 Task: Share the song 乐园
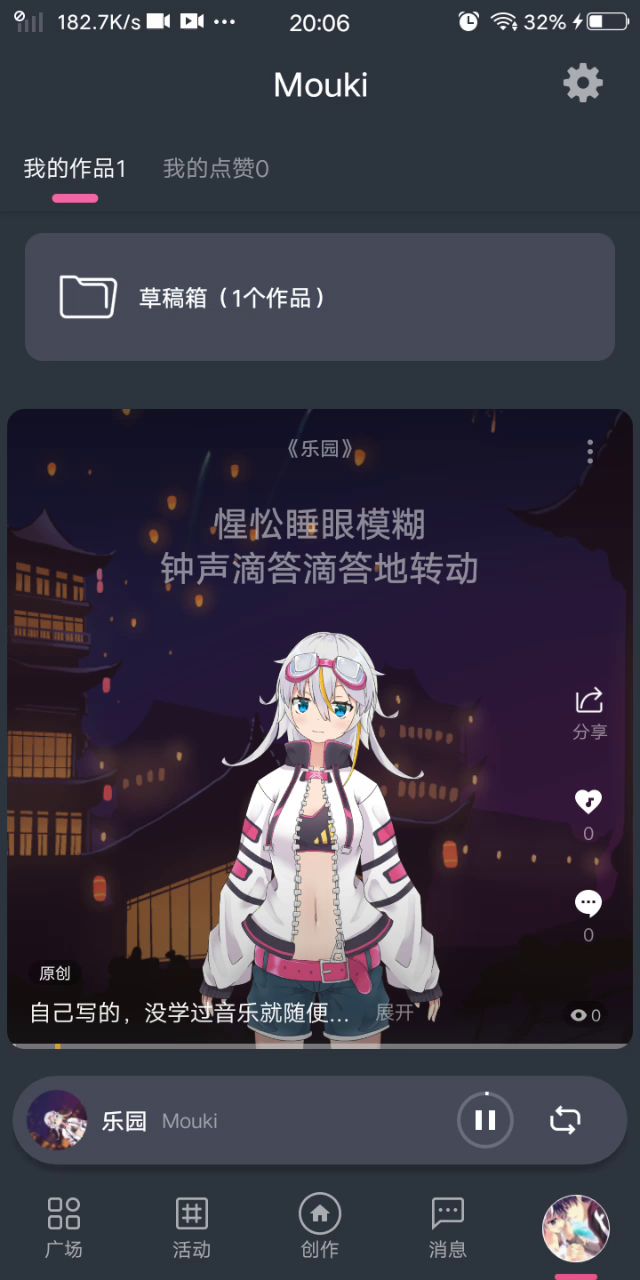tap(589, 712)
